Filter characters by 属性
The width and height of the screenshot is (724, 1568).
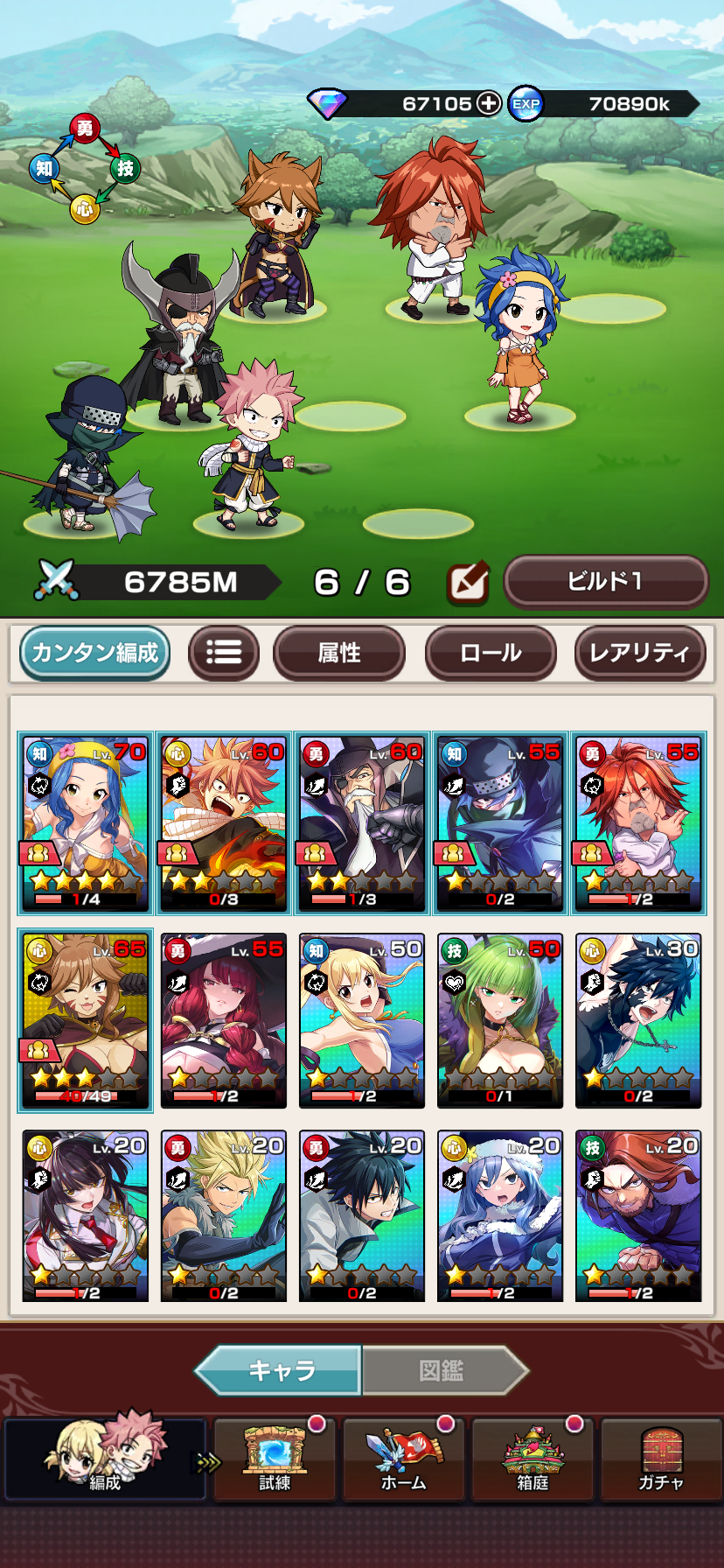[339, 653]
